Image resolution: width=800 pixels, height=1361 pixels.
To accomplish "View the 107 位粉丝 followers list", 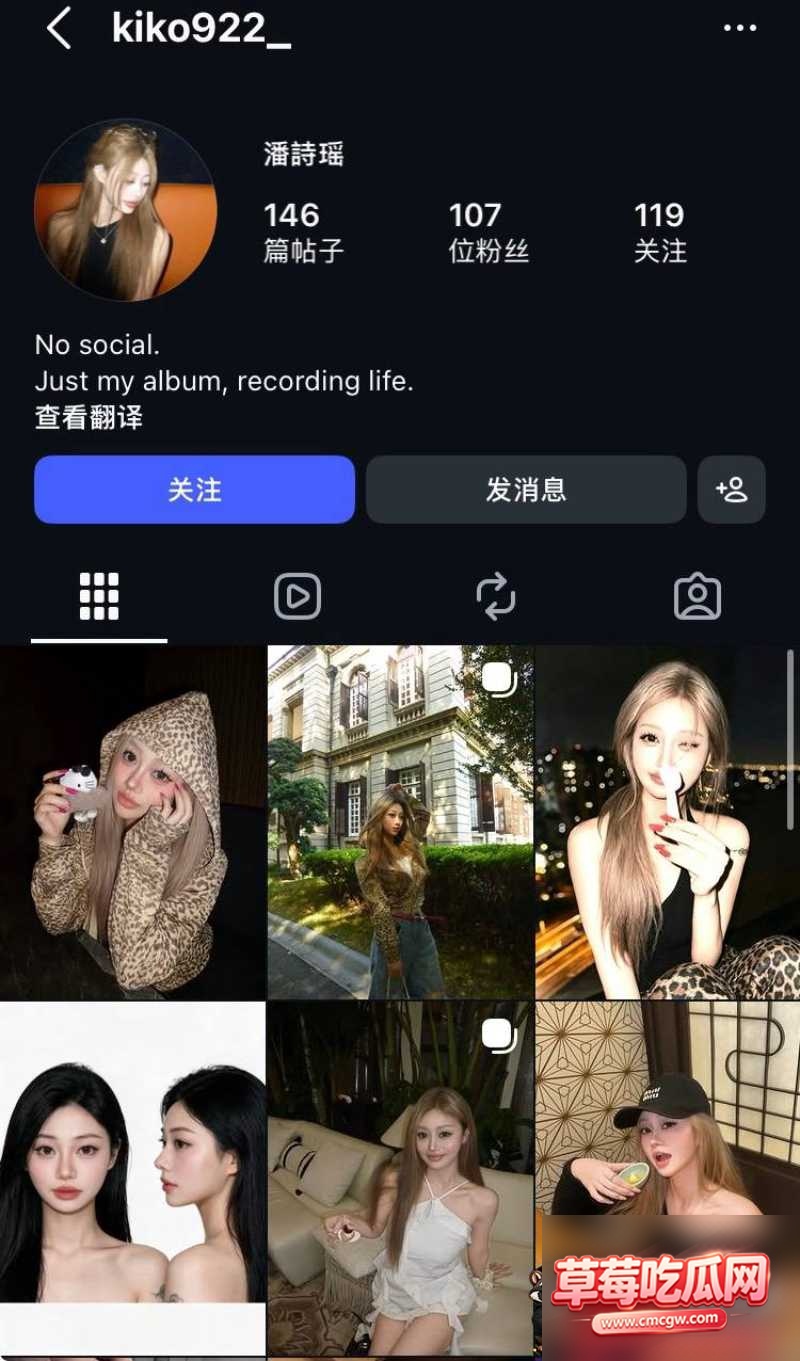I will pyautogui.click(x=489, y=232).
